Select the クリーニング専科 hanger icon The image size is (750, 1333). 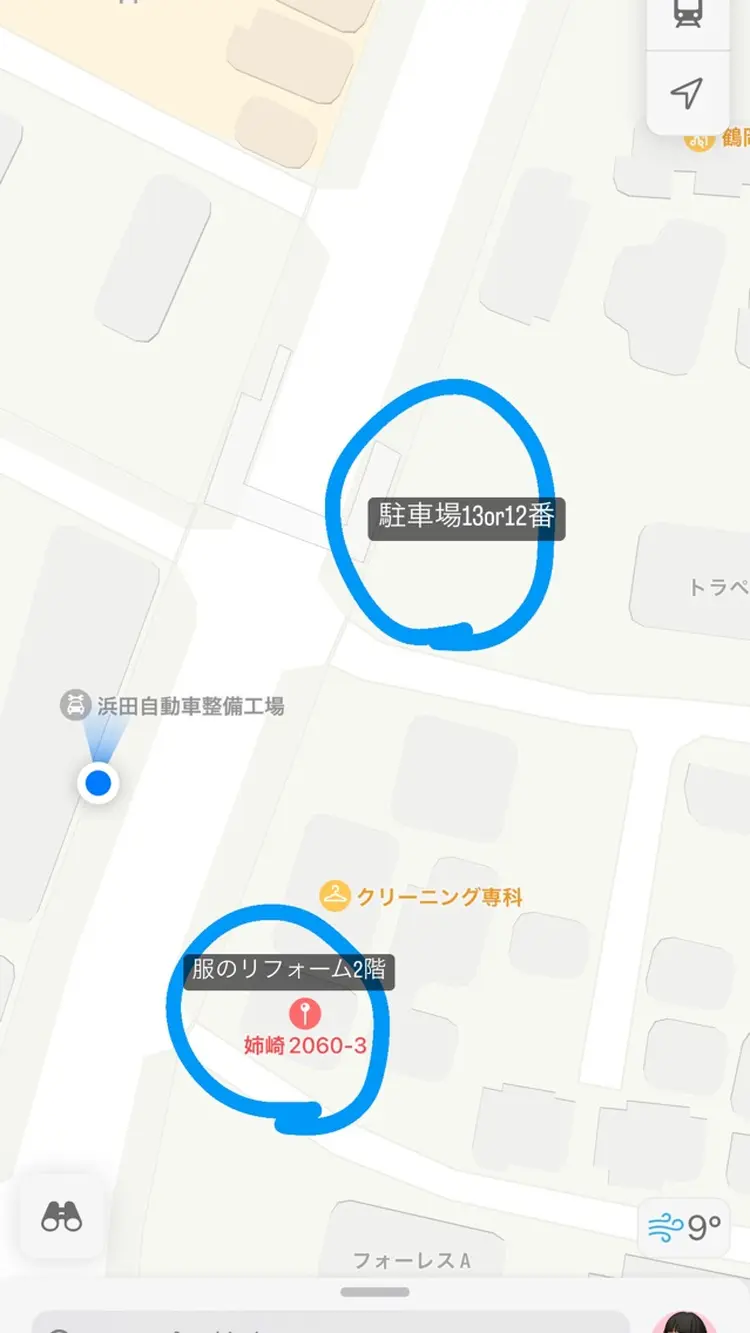tap(334, 893)
